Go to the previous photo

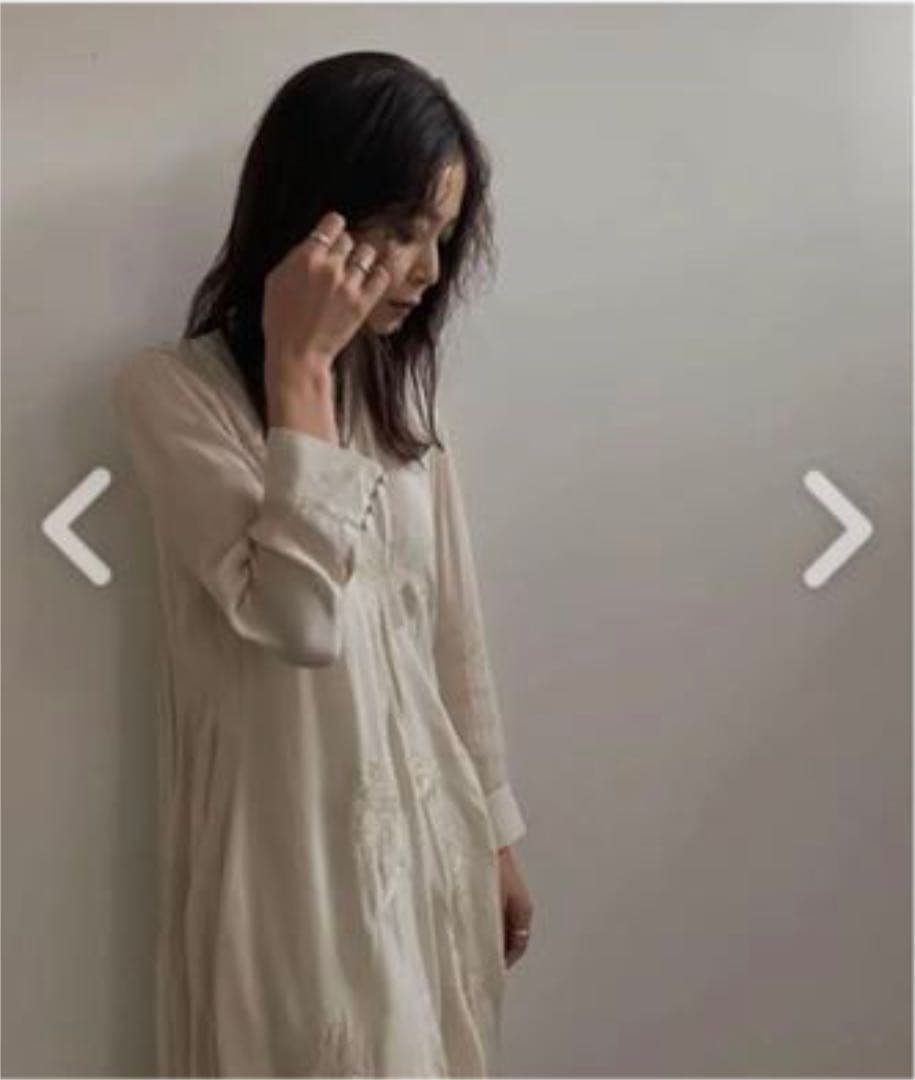point(76,527)
